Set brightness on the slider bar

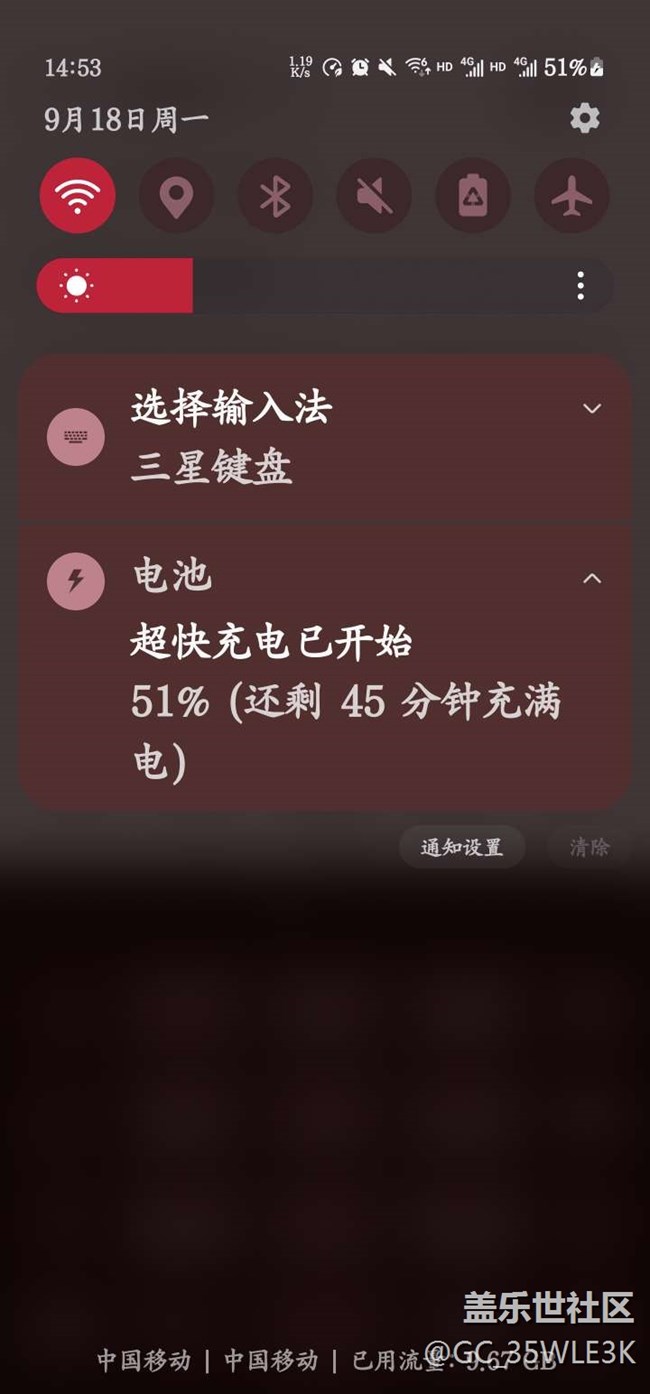click(x=300, y=287)
